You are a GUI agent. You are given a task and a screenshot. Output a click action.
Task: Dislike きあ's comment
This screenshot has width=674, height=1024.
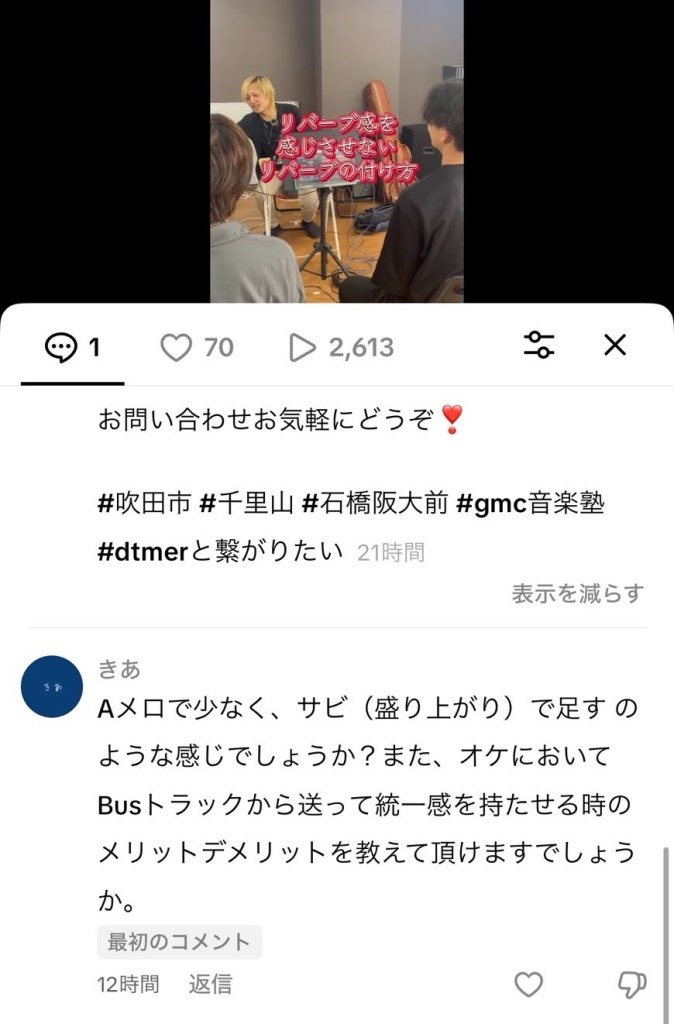tap(632, 985)
